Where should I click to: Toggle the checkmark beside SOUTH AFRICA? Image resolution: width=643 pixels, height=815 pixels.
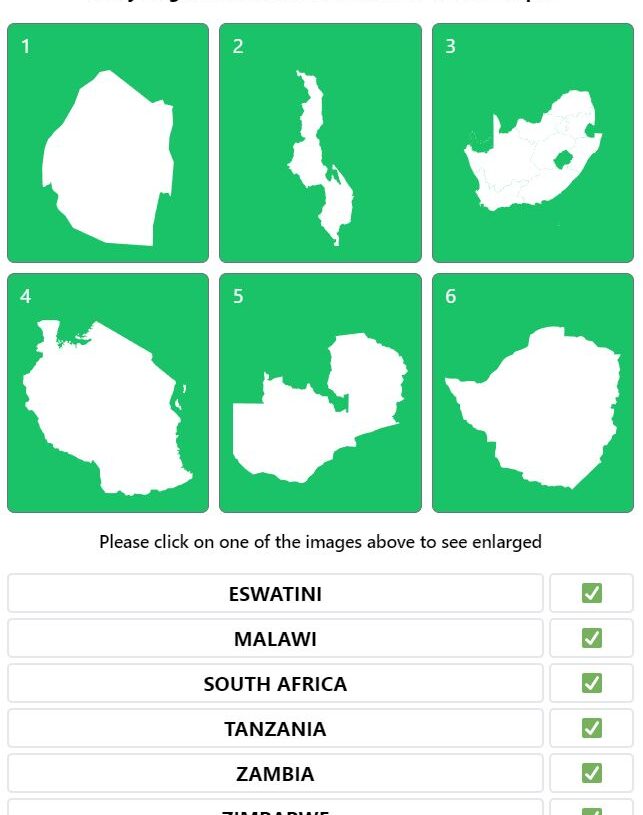(x=591, y=683)
